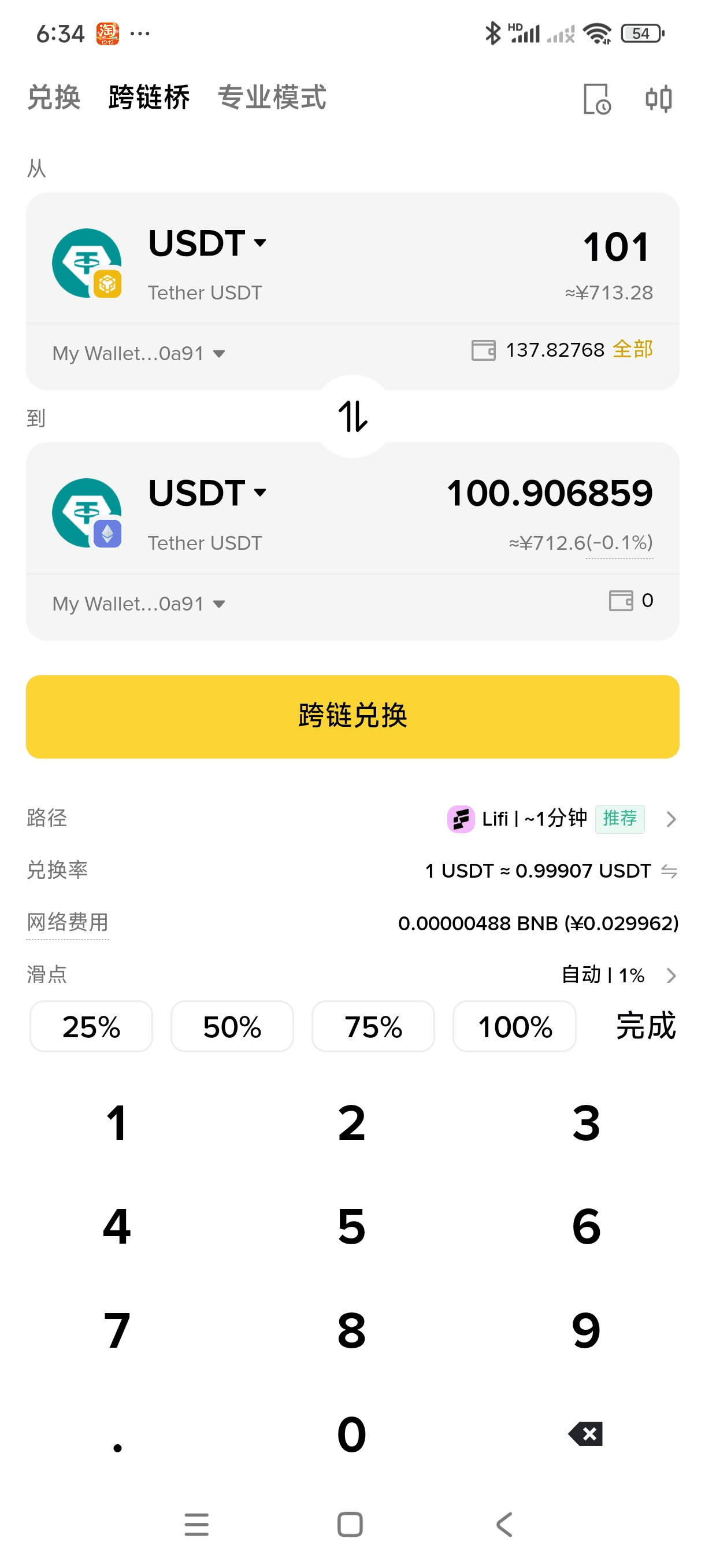The width and height of the screenshot is (705, 1568).
Task: Flip the from and to tokens
Action: [x=353, y=416]
